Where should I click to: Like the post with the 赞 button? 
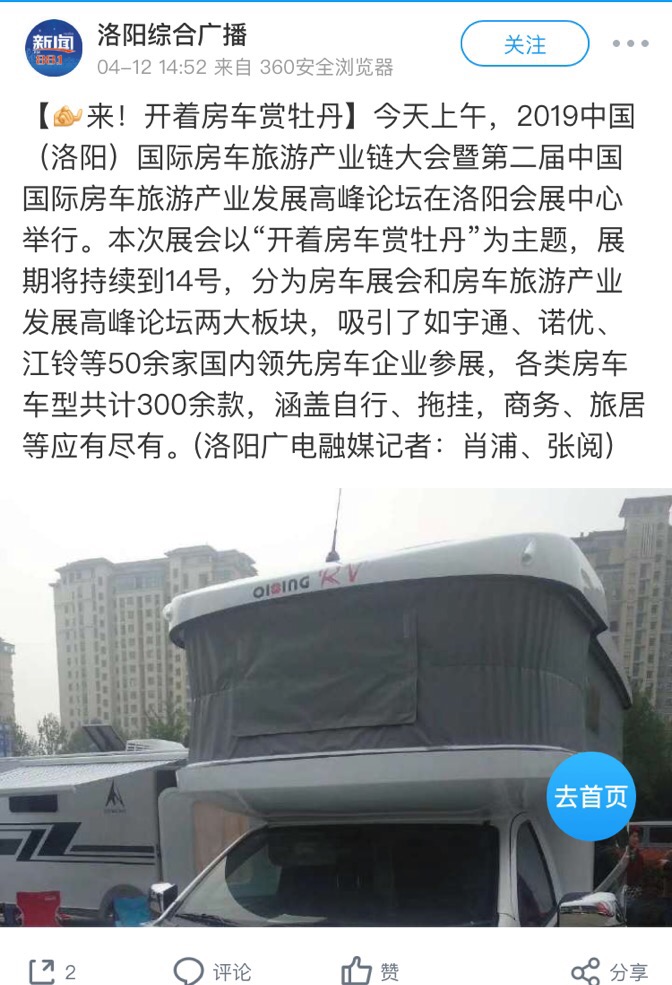tap(371, 971)
